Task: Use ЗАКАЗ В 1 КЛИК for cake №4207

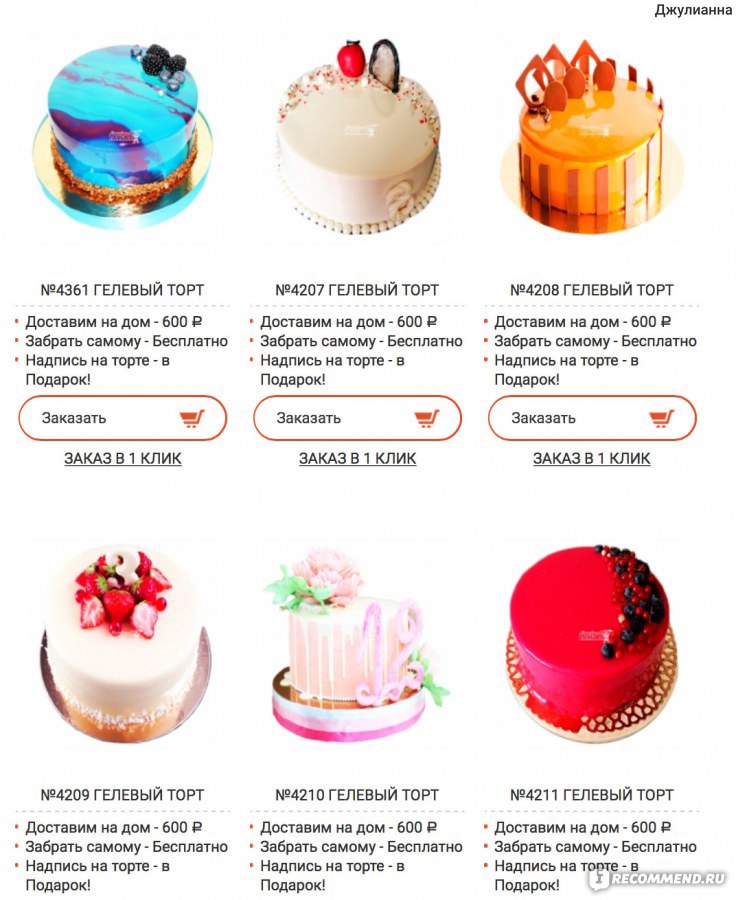Action: coord(357,459)
